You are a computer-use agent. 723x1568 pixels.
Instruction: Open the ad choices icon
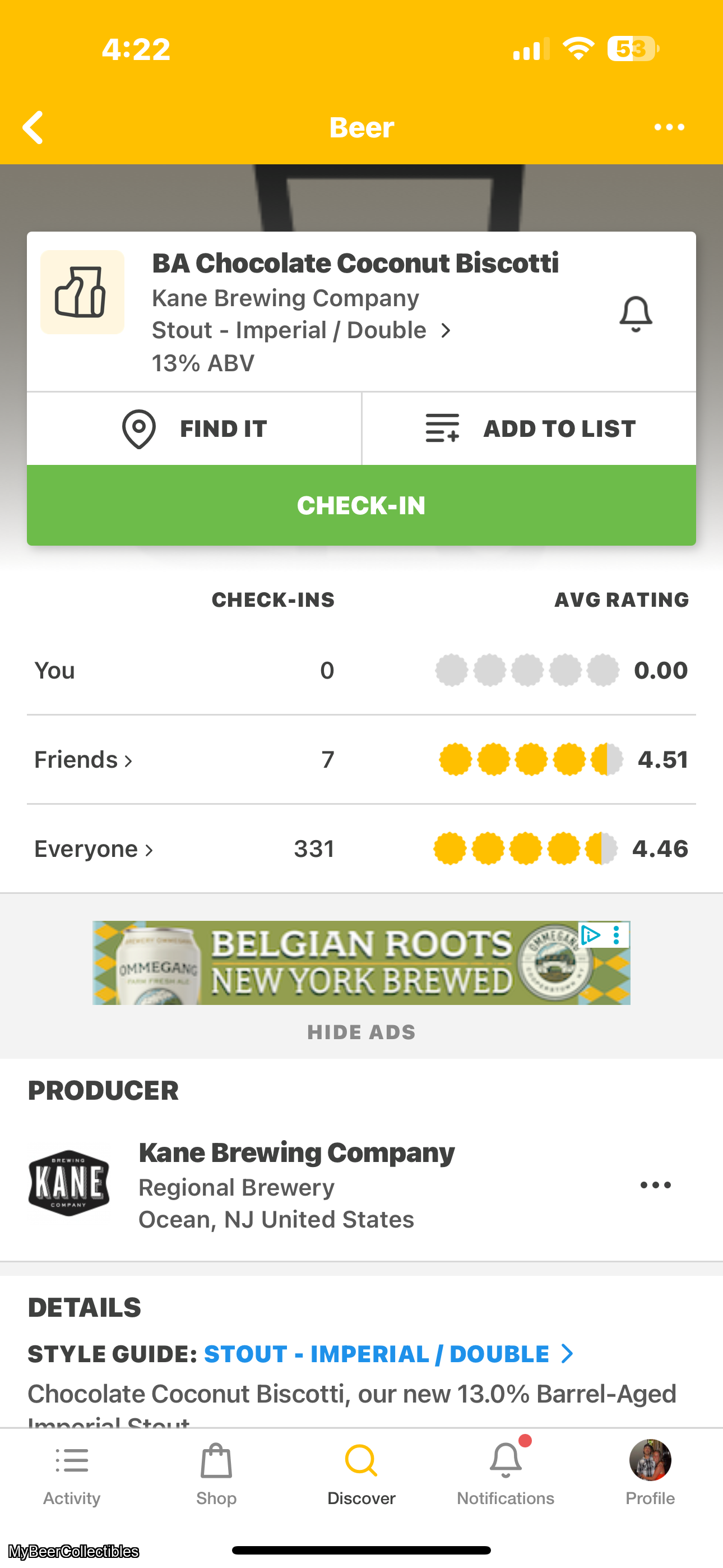click(x=590, y=935)
